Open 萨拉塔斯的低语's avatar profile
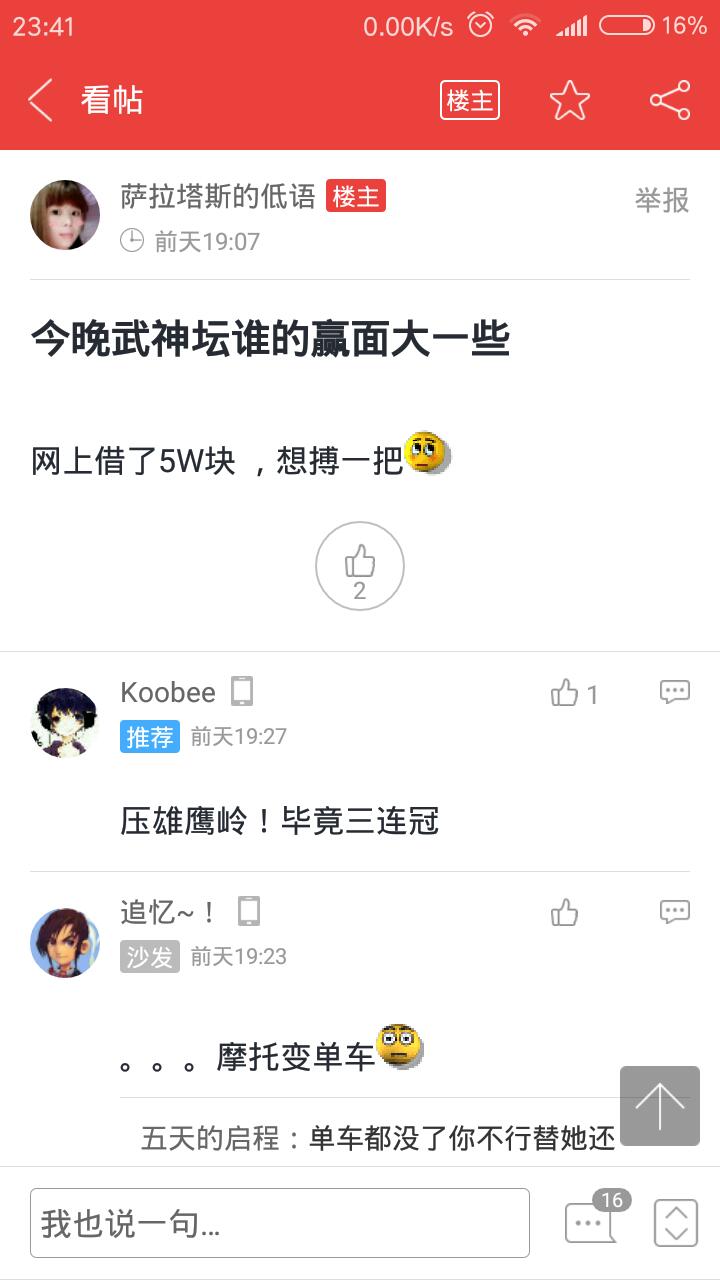This screenshot has height=1280, width=720. (65, 215)
